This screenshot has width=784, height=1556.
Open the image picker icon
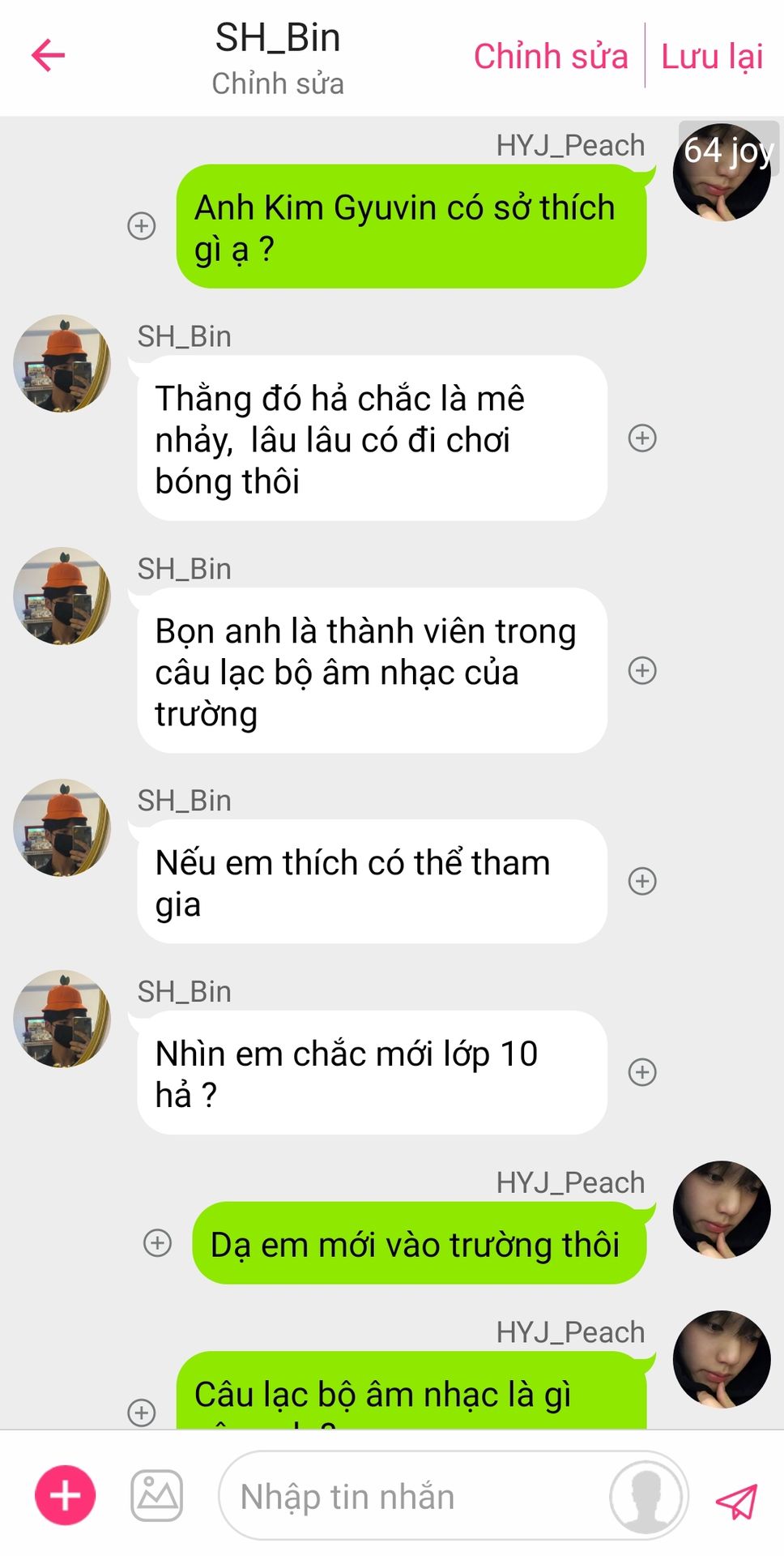[x=157, y=1495]
